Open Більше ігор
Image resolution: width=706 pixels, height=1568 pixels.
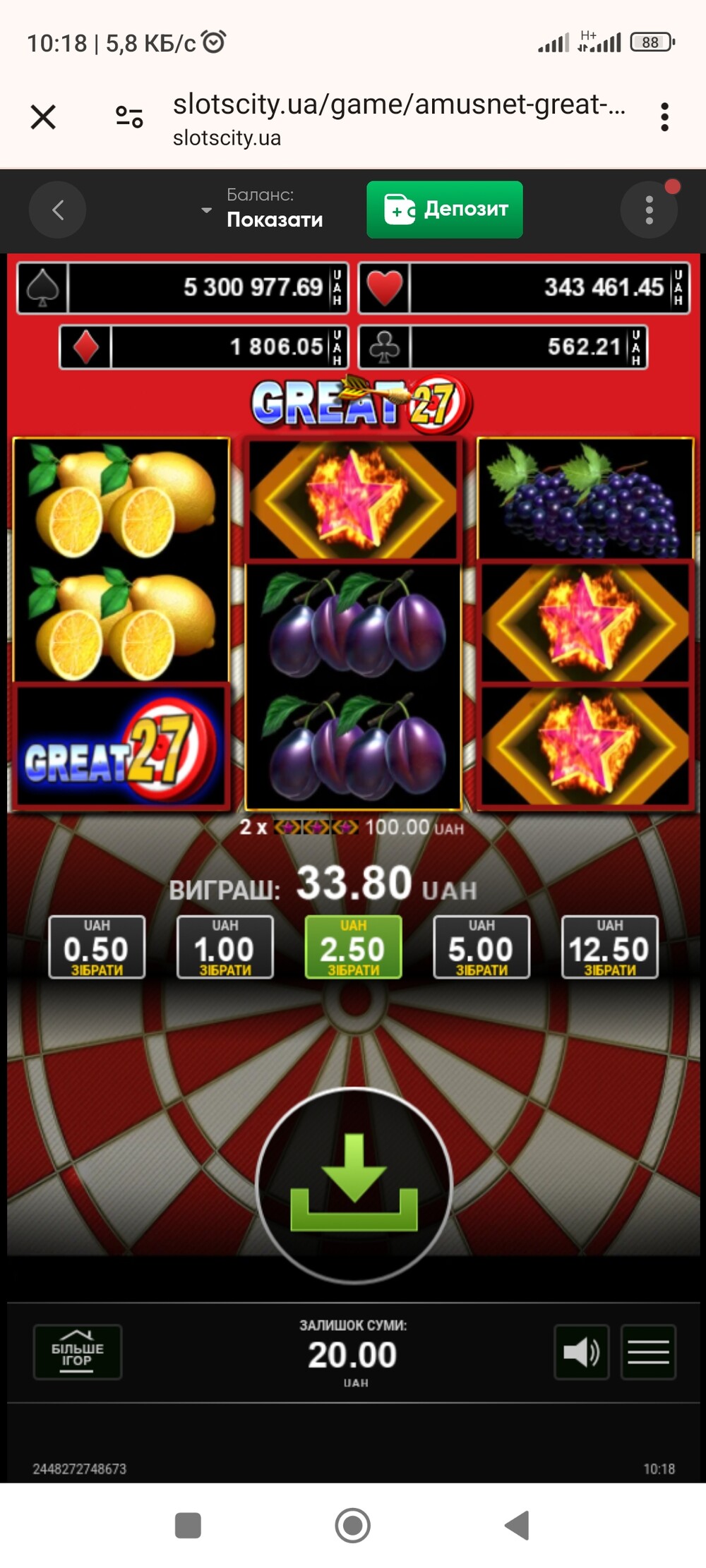(78, 1351)
